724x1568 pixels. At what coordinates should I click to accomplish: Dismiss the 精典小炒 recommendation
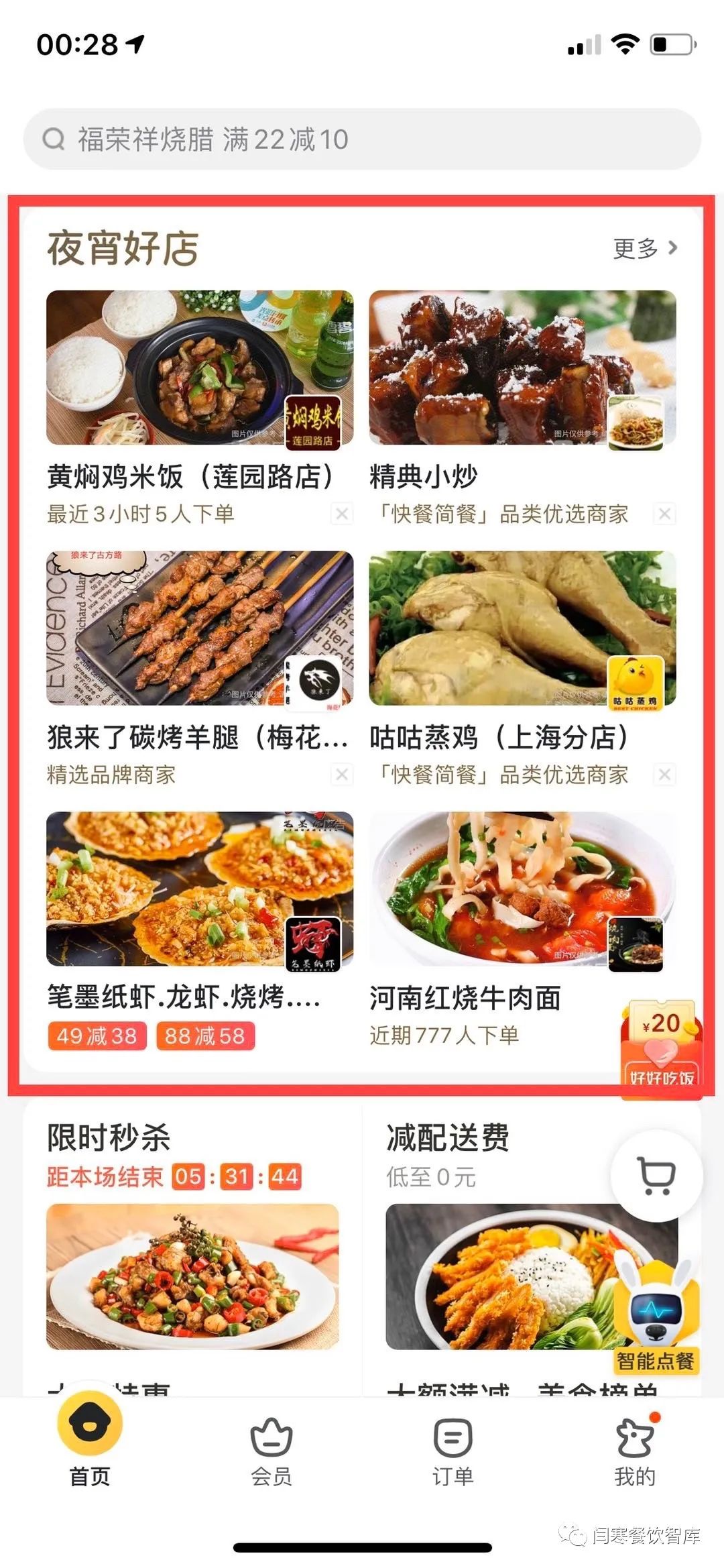click(x=664, y=514)
